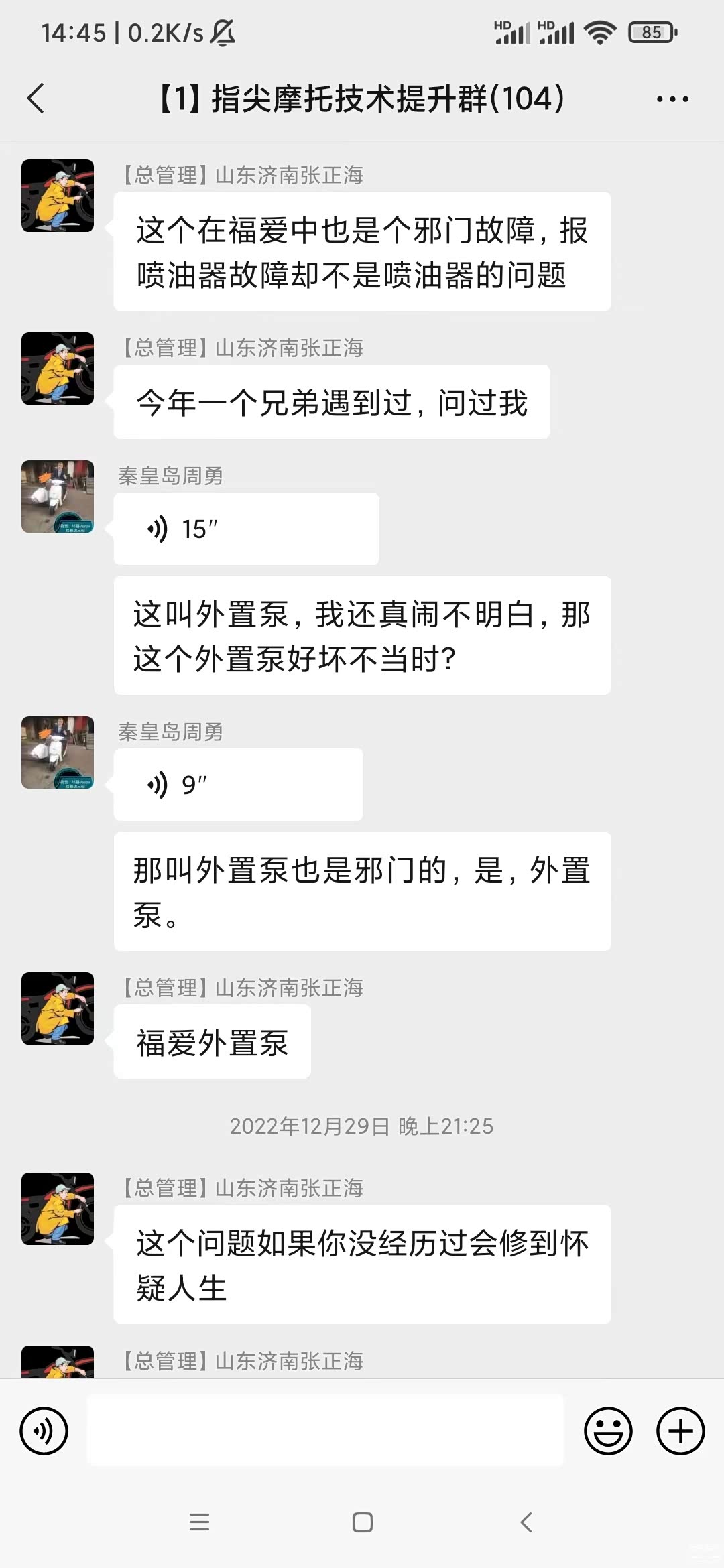The width and height of the screenshot is (724, 1568).
Task: Go back from the group chat
Action: point(36,99)
